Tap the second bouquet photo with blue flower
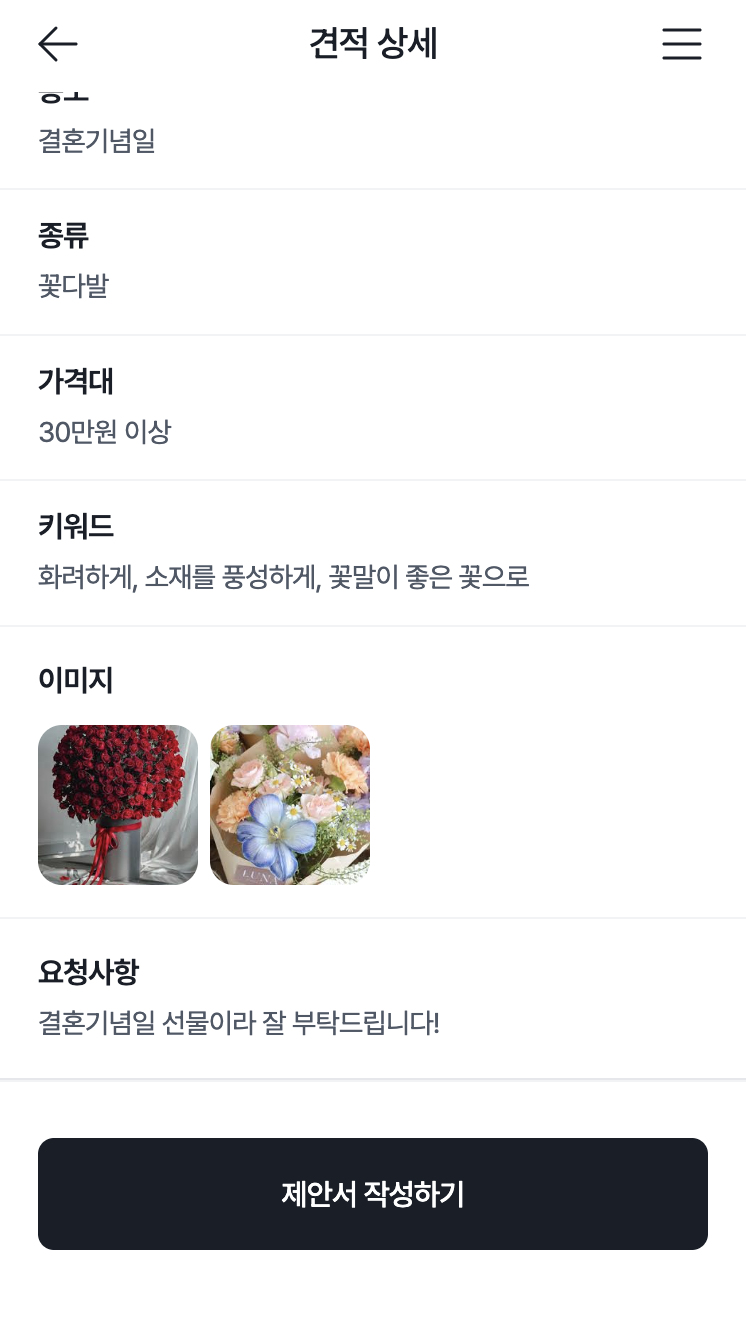Screen dimensions: 746x1326 289,804
